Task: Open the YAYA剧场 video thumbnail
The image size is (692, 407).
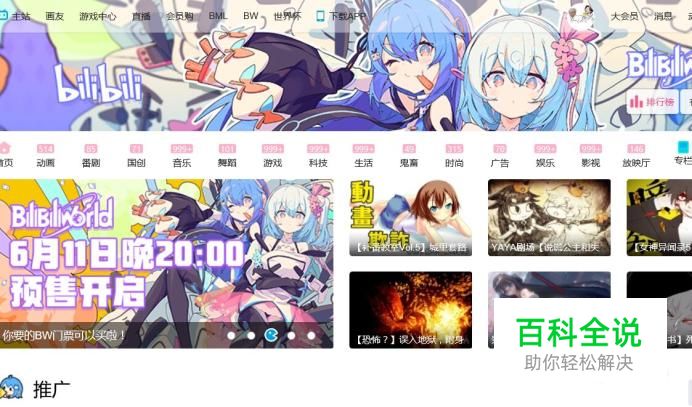Action: [549, 215]
